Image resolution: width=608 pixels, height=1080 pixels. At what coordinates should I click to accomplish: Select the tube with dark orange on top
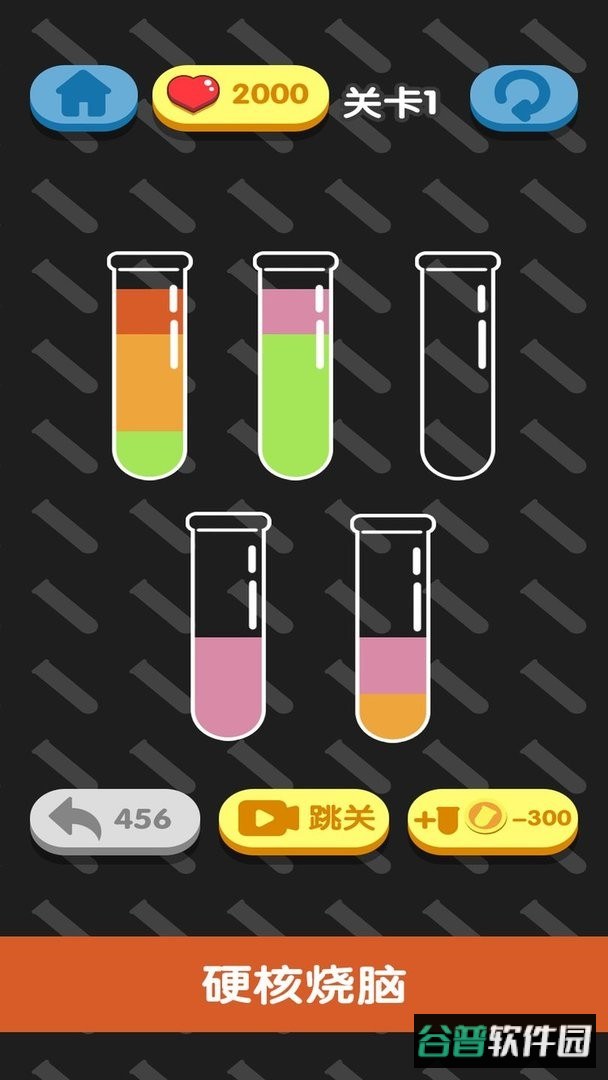pos(149,365)
